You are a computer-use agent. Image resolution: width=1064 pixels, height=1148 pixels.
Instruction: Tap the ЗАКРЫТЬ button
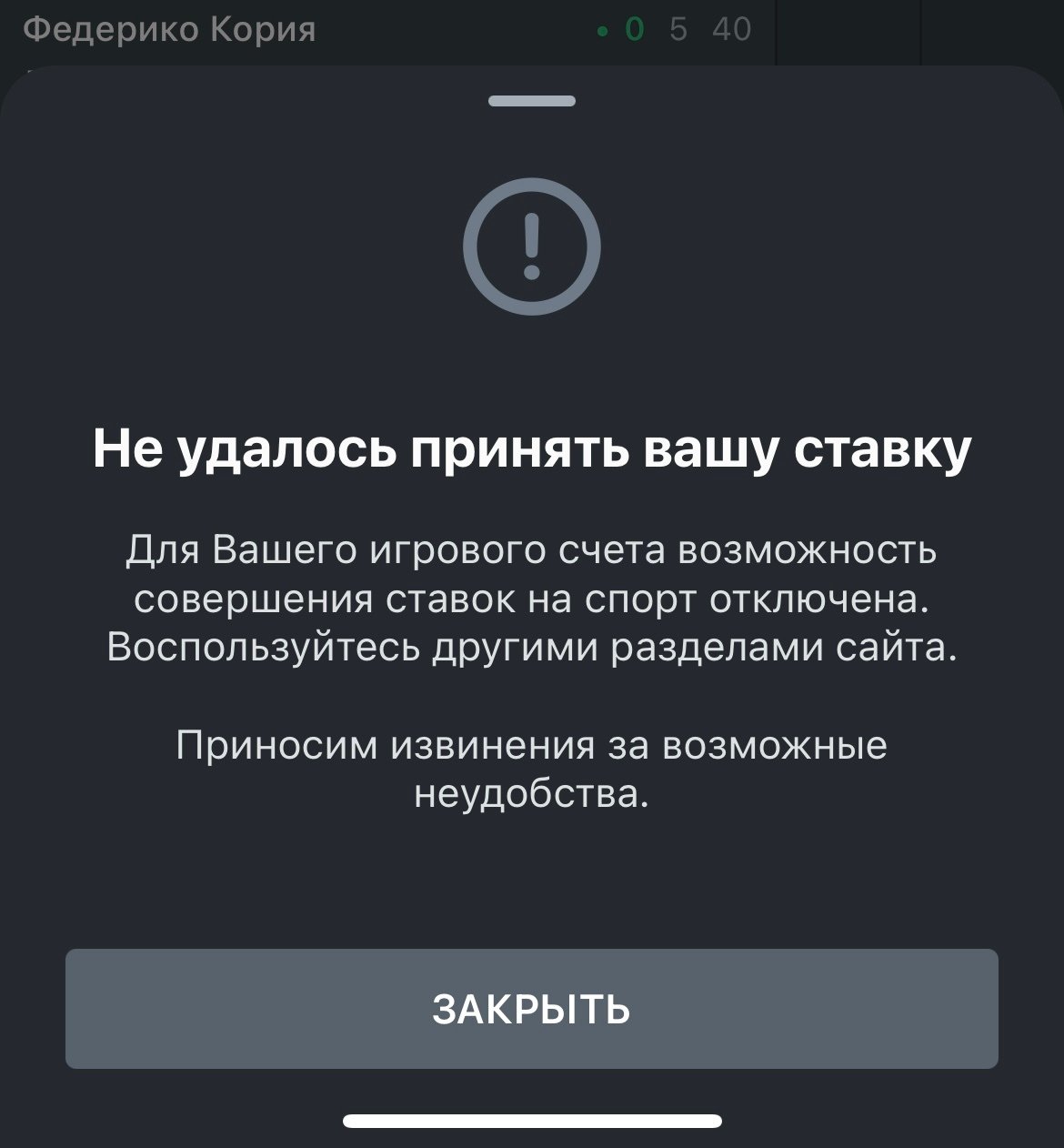click(x=531, y=1008)
